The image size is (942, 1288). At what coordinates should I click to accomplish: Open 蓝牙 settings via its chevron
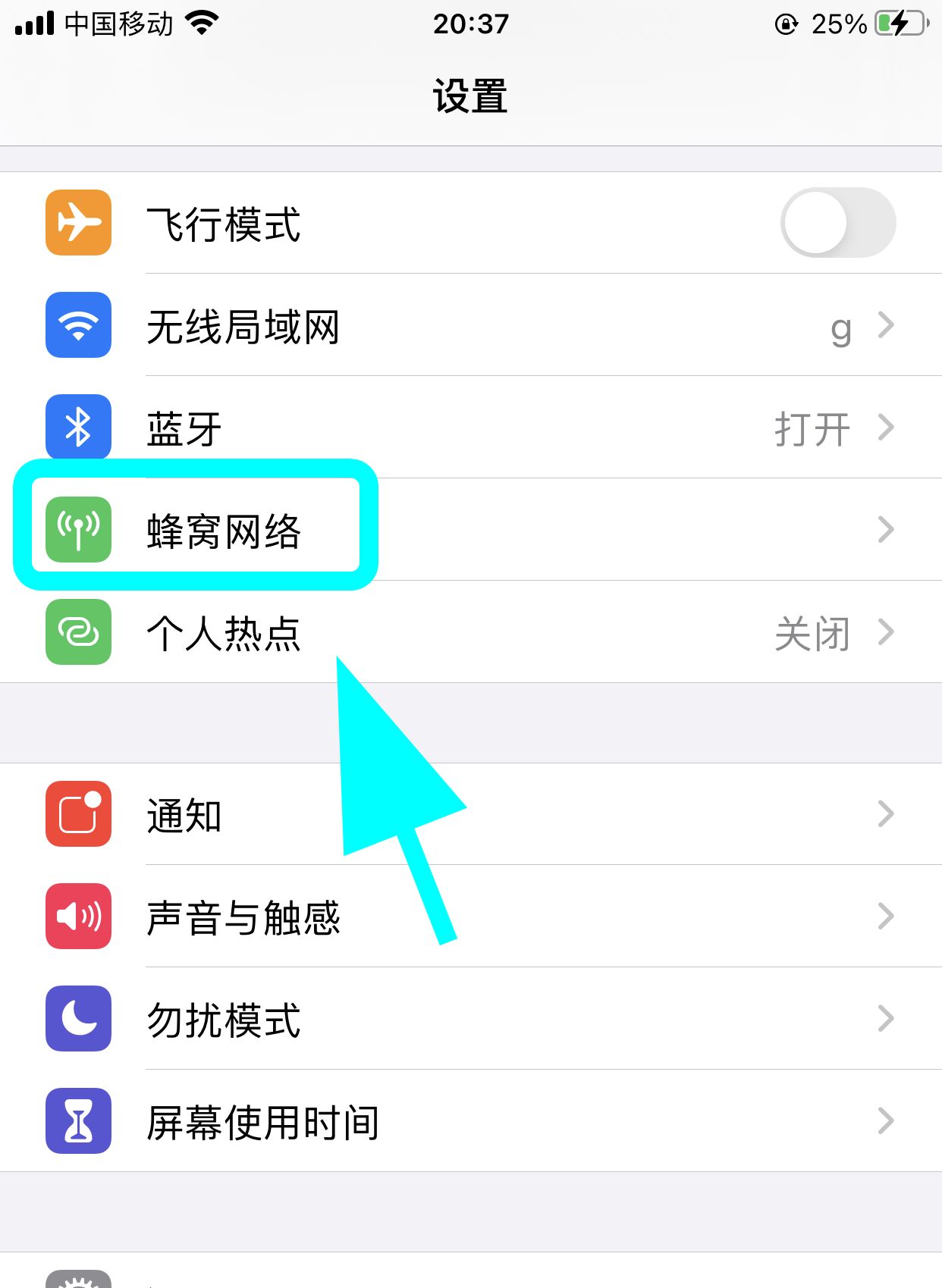(886, 427)
